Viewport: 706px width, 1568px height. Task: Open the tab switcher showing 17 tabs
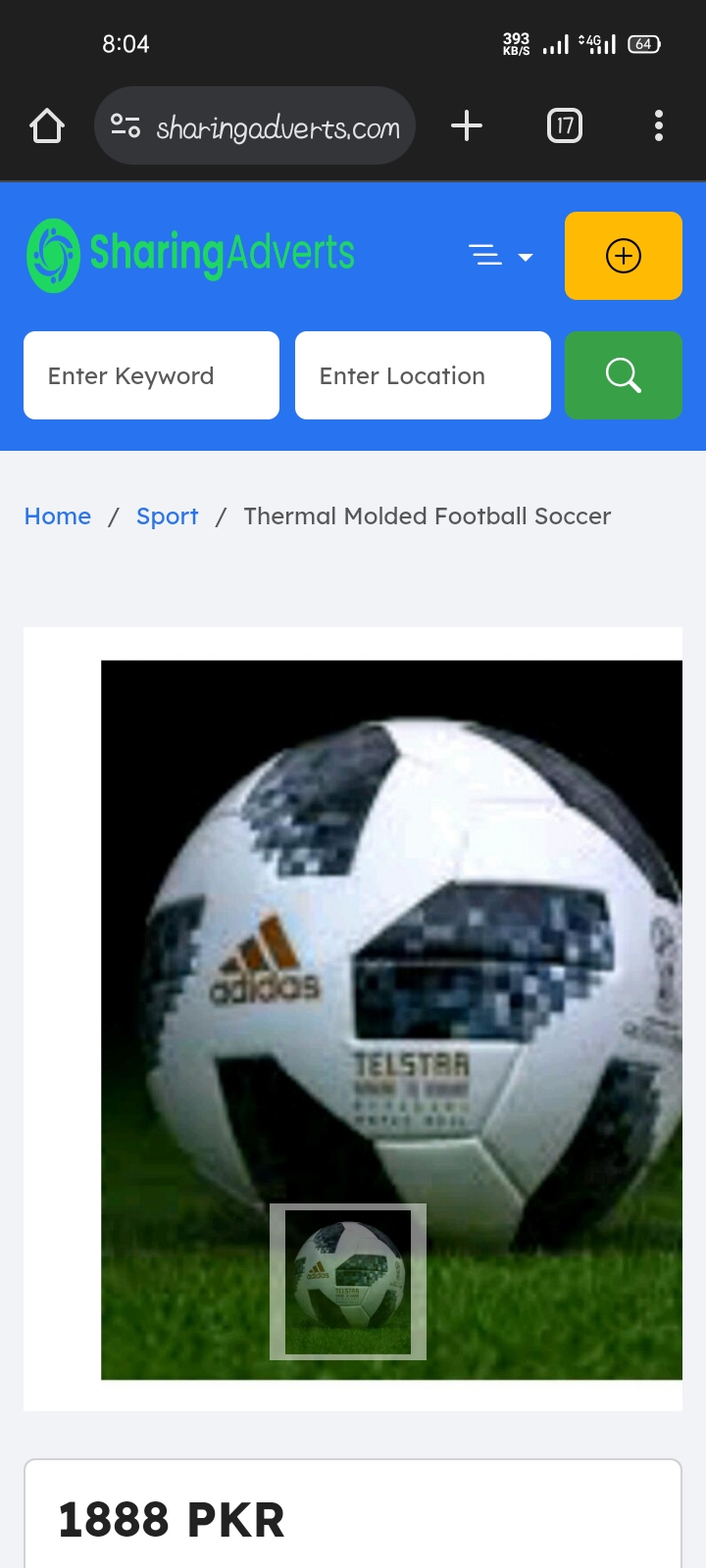point(564,125)
